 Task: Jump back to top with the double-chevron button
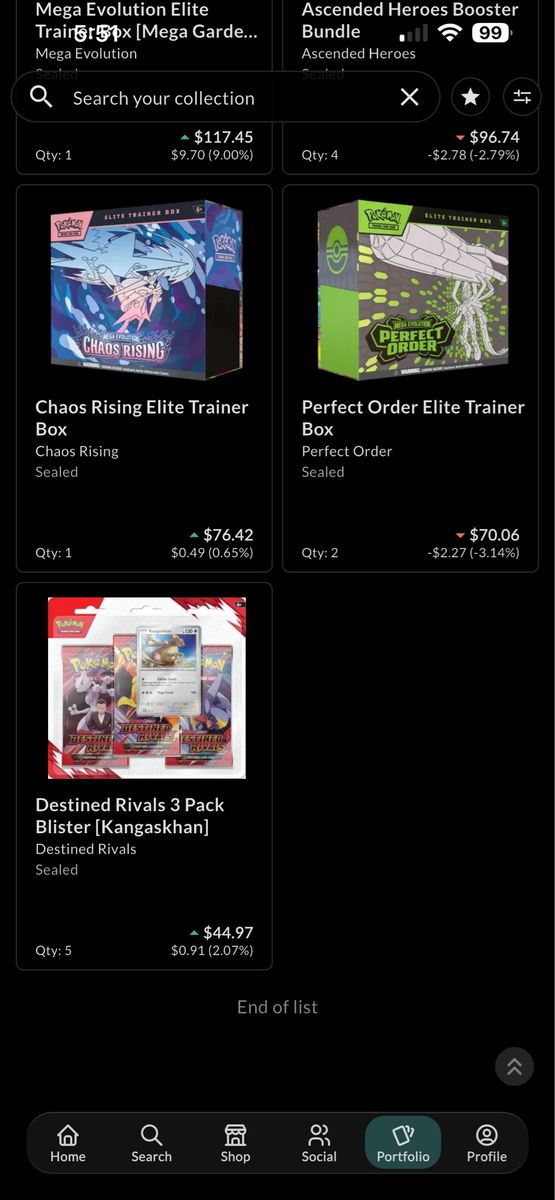[515, 1067]
